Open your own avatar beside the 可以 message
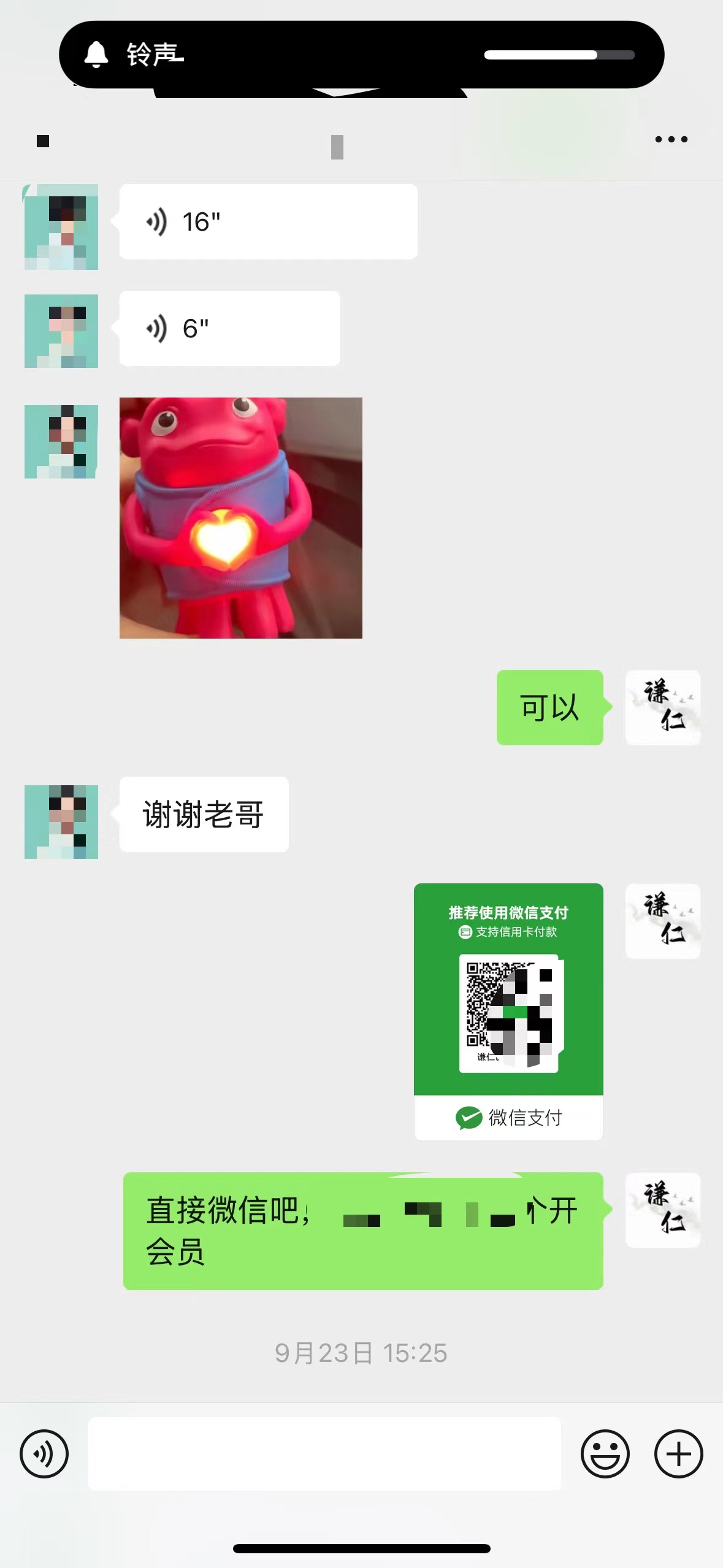Viewport: 723px width, 1568px height. coord(662,708)
